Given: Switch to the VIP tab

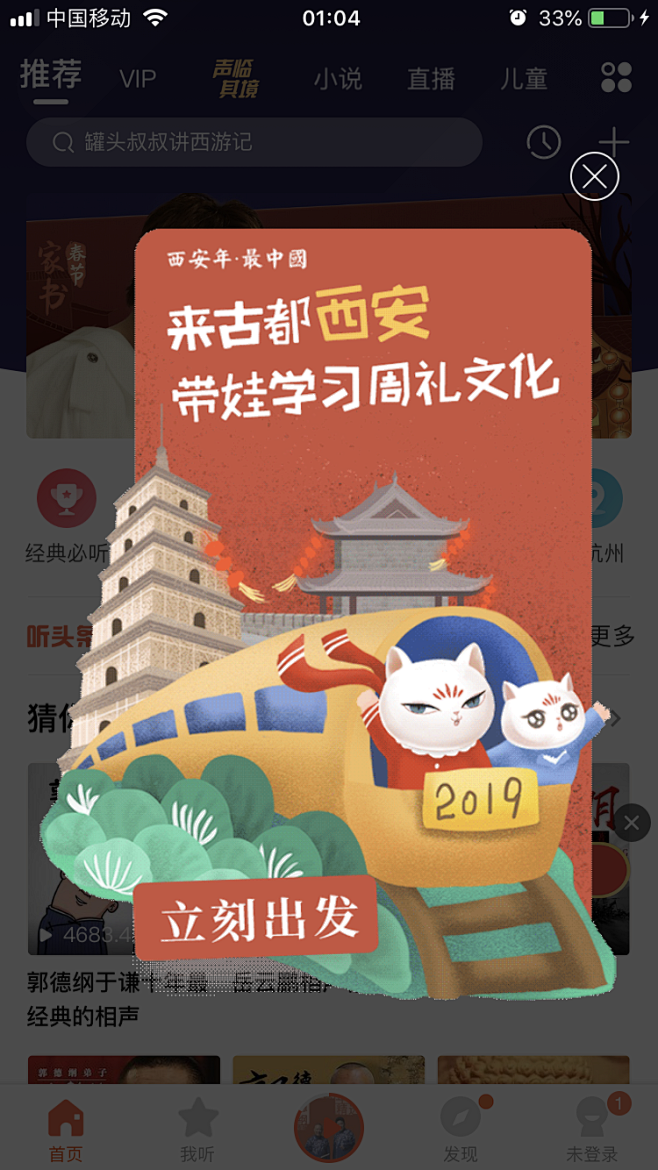Looking at the screenshot, I should [138, 78].
